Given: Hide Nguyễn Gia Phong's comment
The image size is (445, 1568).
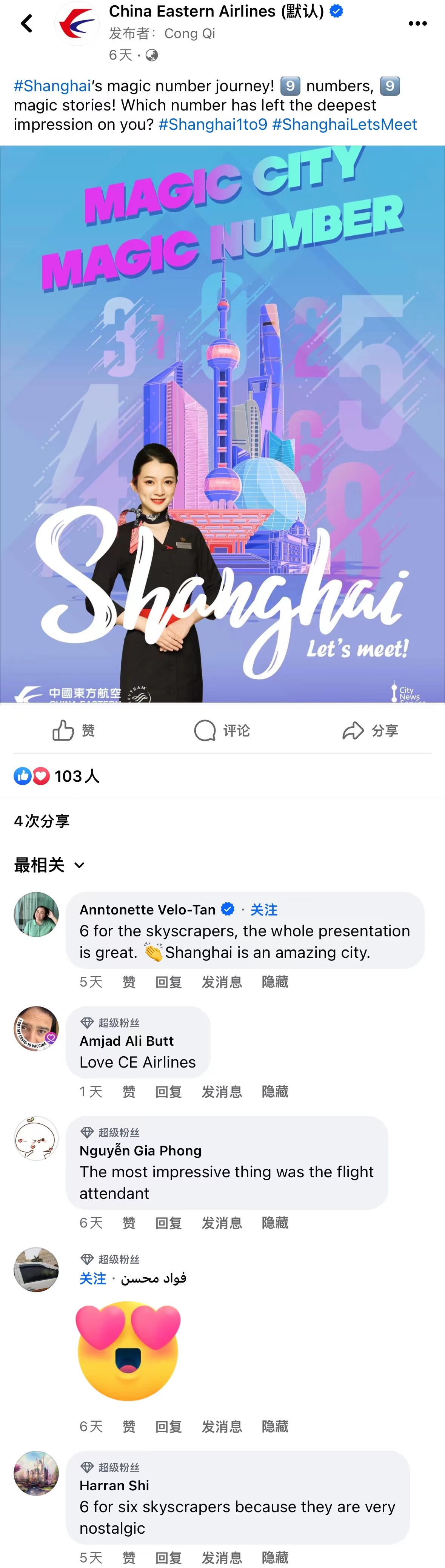Looking at the screenshot, I should (x=274, y=1223).
